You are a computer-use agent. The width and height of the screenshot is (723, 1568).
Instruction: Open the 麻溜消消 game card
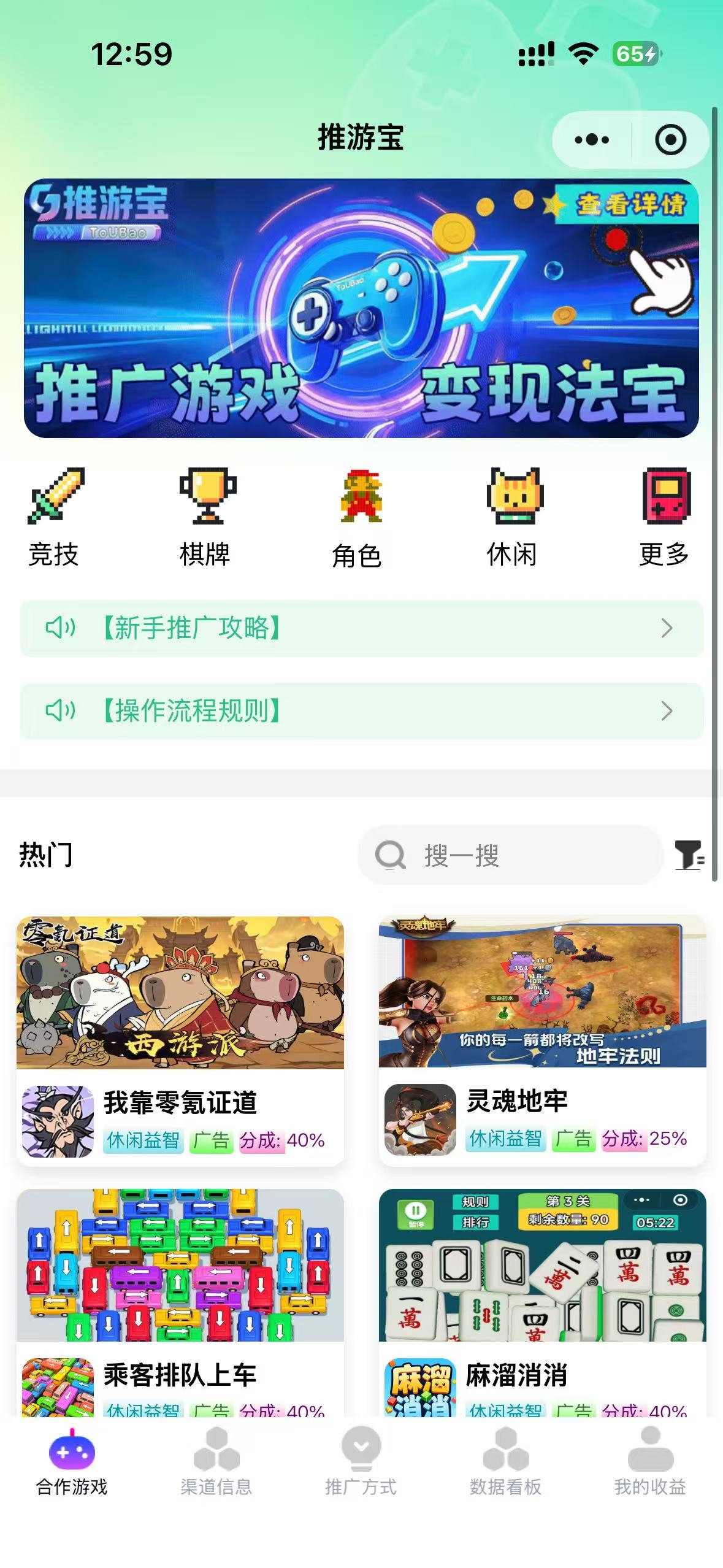542,1302
